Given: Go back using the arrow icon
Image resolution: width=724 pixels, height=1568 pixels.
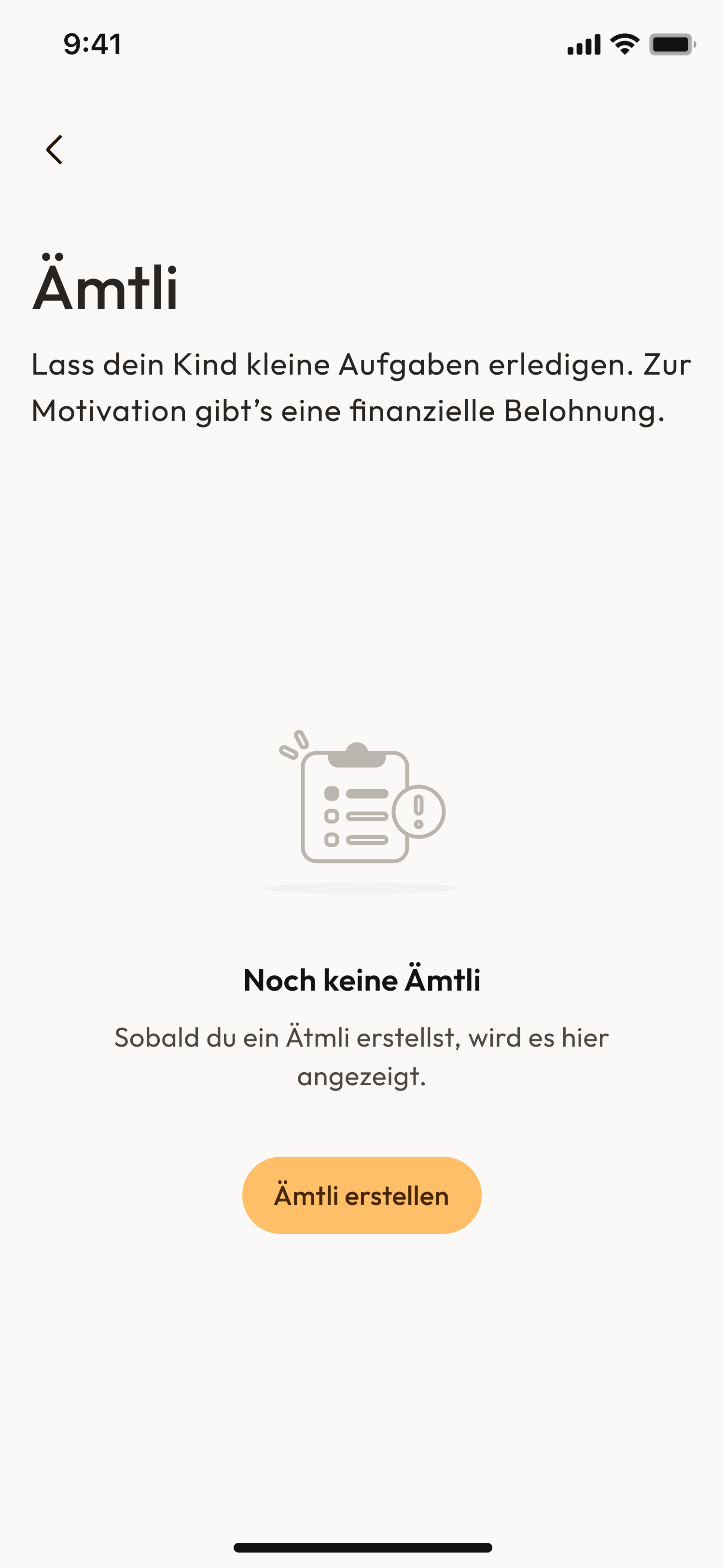Looking at the screenshot, I should click(x=55, y=149).
